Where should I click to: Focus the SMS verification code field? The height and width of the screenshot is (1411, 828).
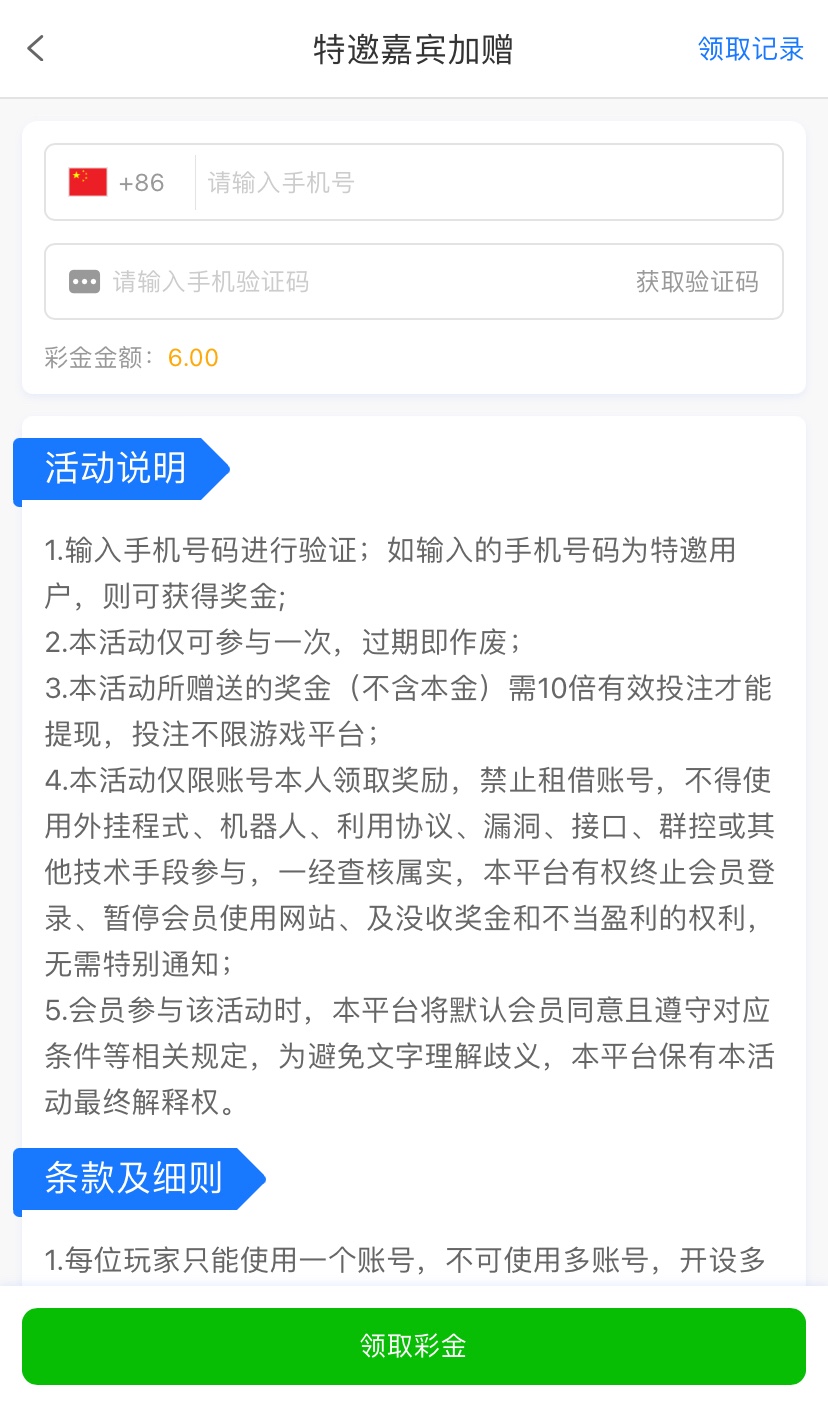click(350, 282)
